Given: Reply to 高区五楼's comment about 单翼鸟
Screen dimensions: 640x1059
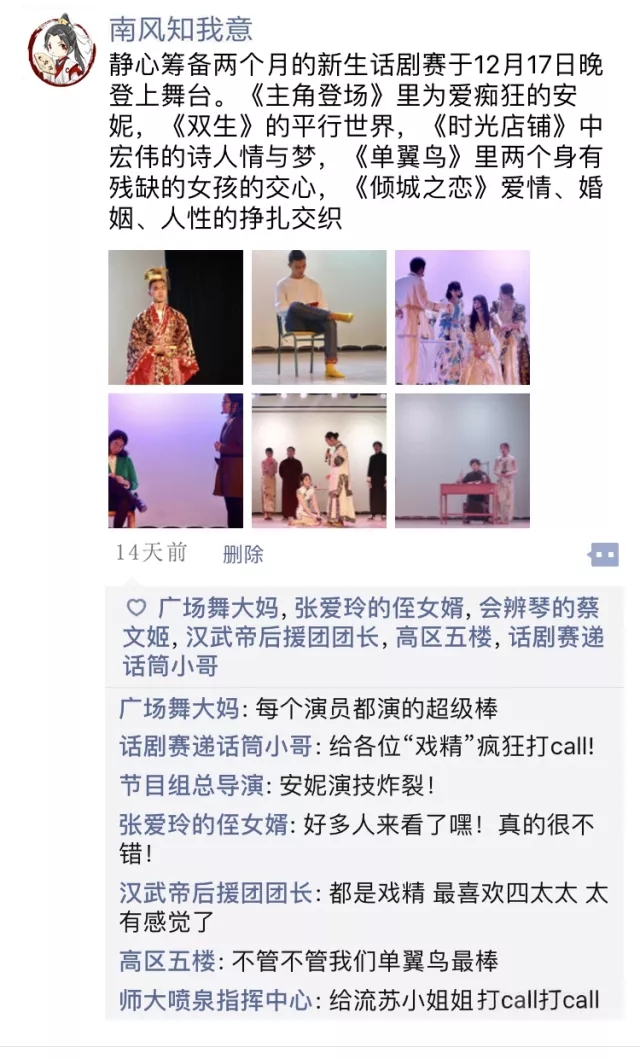Looking at the screenshot, I should click(x=365, y=960).
